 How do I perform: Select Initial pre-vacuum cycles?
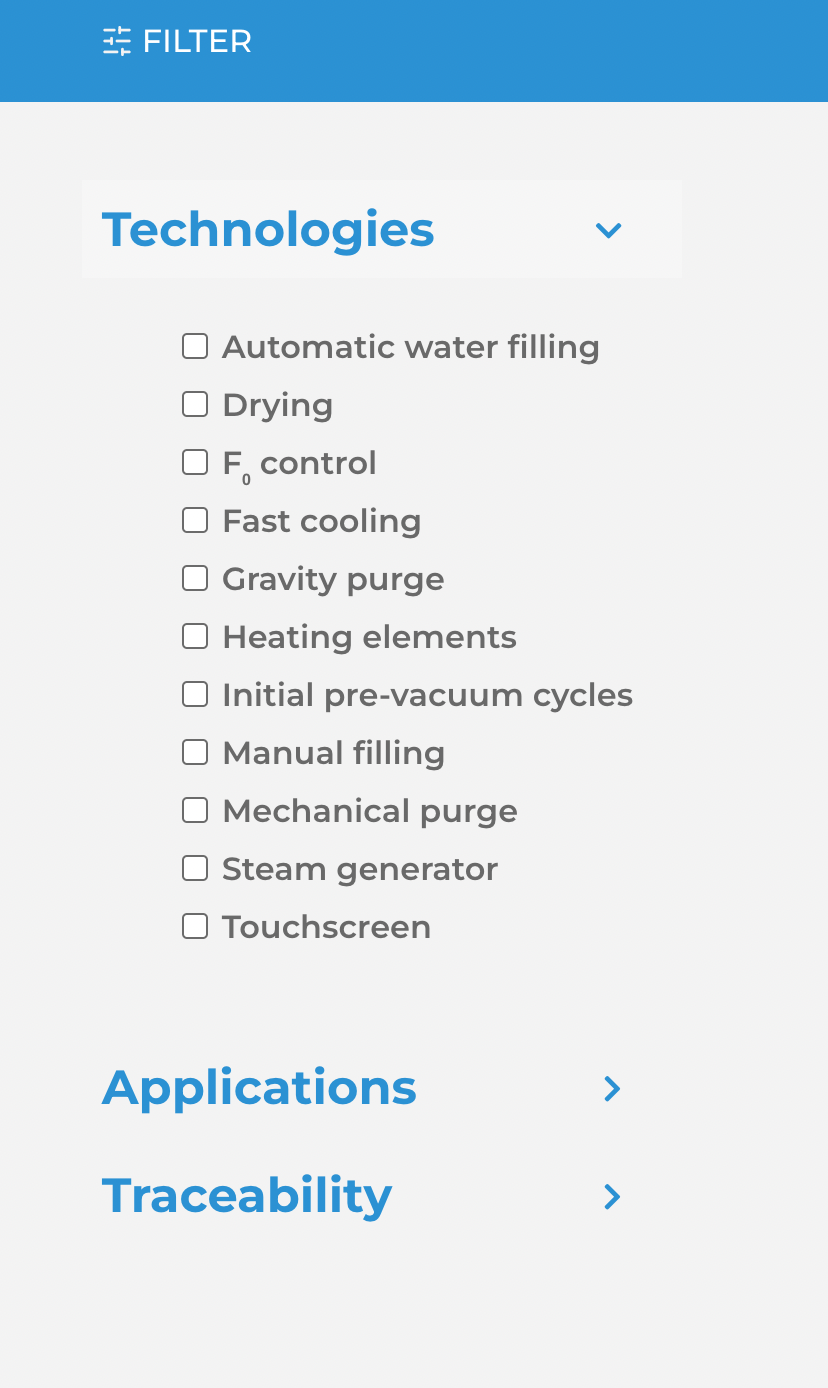click(195, 695)
